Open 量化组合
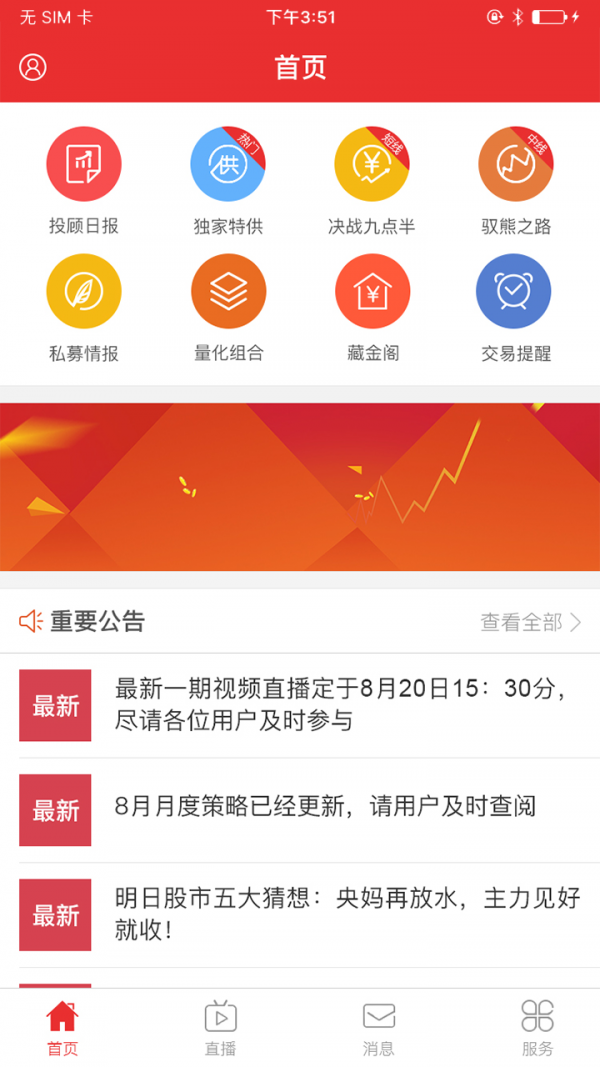 coord(228,292)
